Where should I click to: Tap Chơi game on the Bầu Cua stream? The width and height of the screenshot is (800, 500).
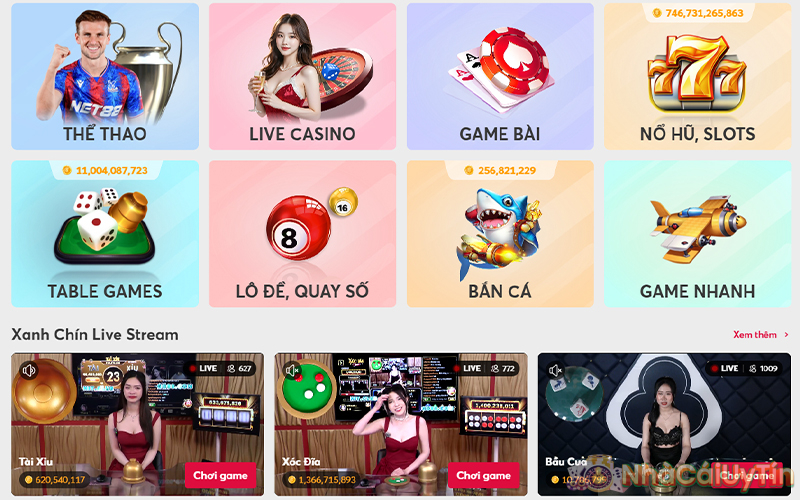coord(746,475)
